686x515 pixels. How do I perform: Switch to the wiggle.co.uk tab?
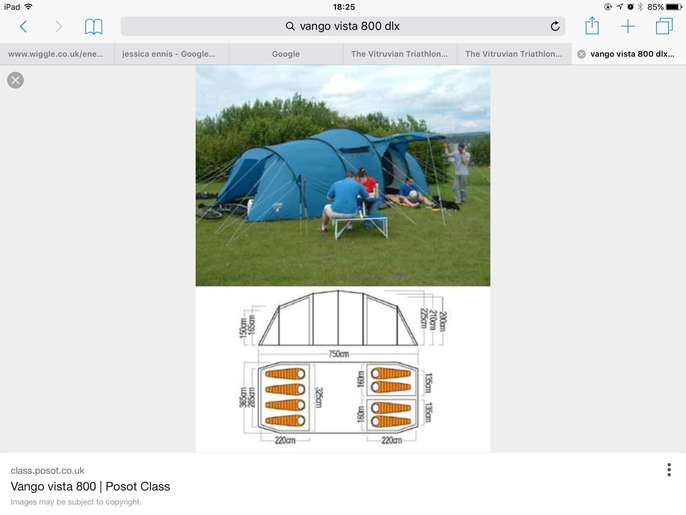[57, 54]
